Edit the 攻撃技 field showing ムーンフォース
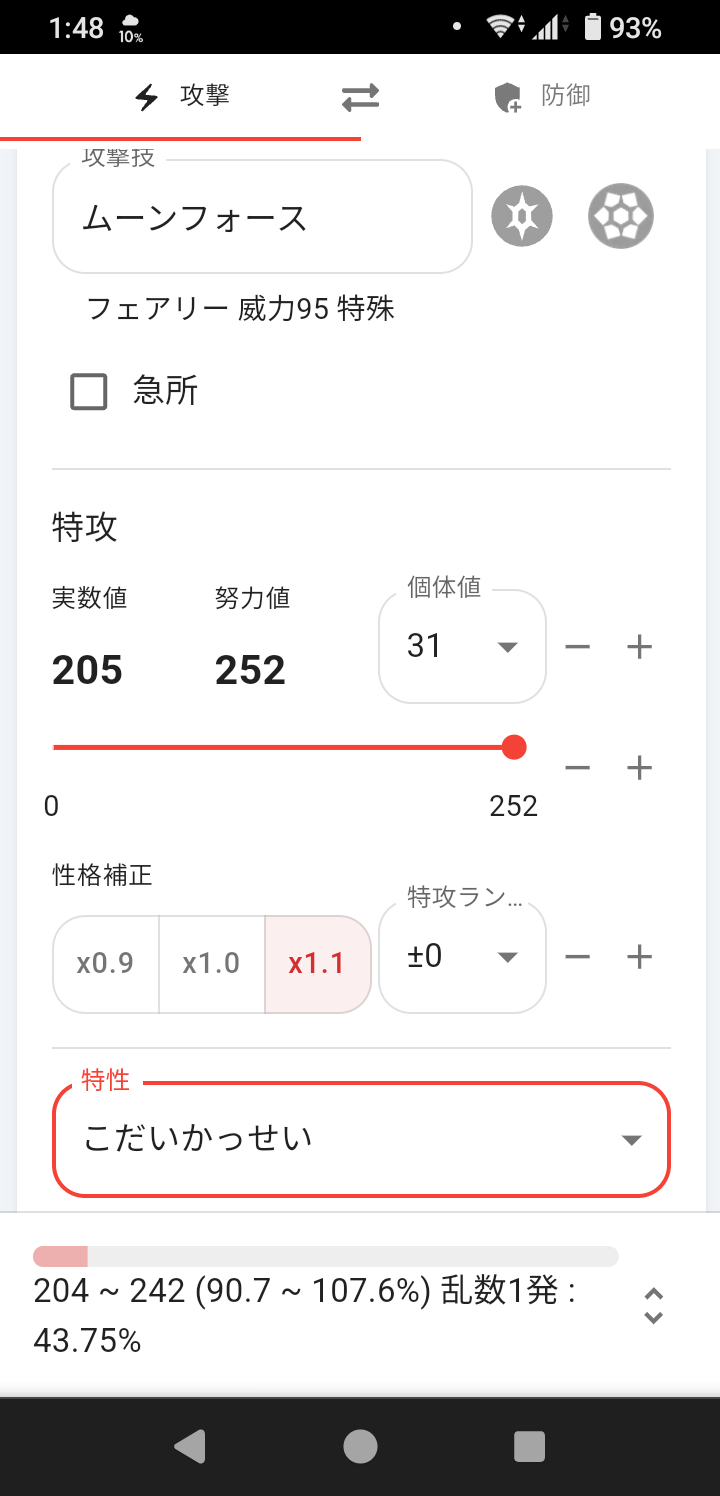Viewport: 720px width, 1496px height. pos(262,217)
